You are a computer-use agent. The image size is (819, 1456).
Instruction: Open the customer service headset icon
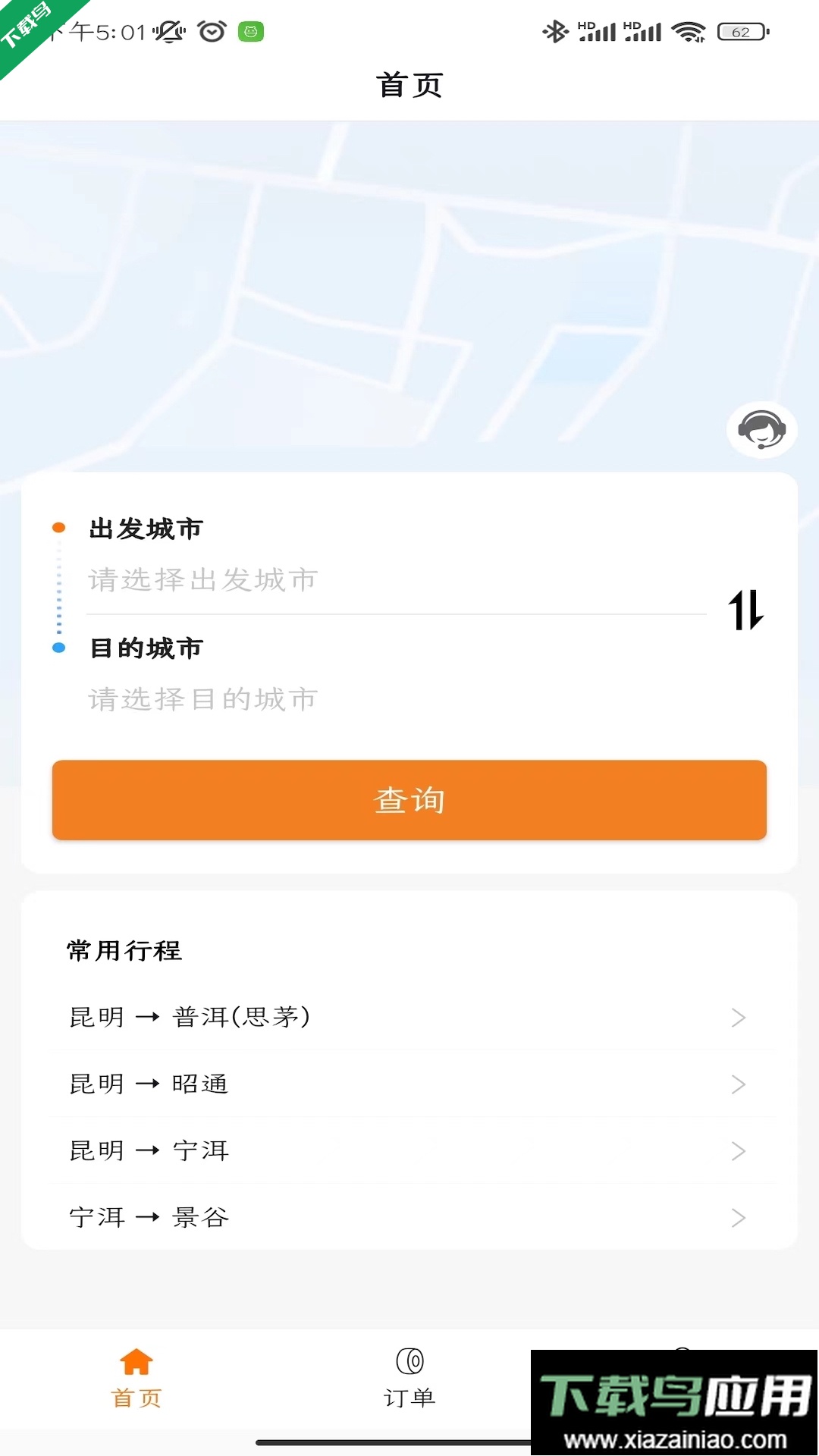pyautogui.click(x=762, y=430)
